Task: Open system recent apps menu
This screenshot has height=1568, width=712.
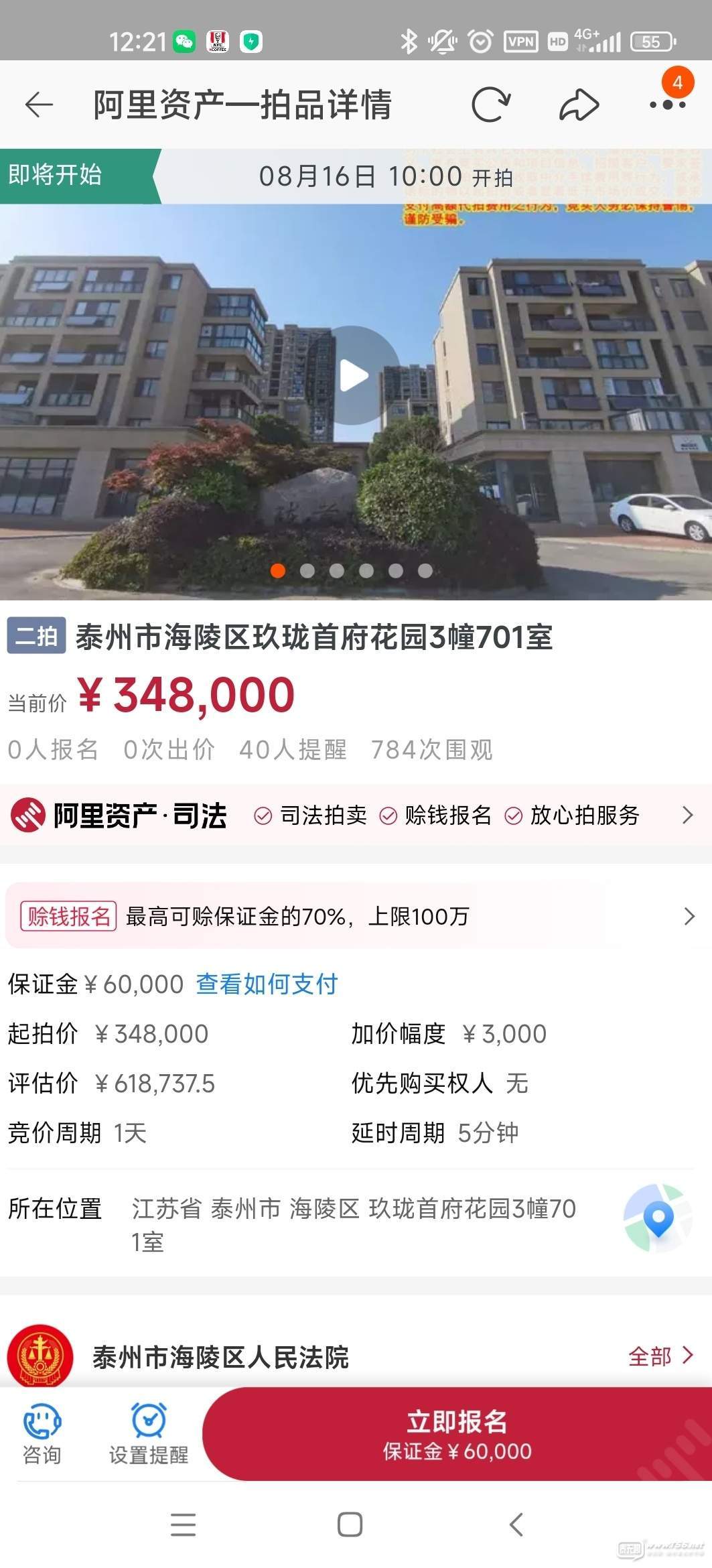Action: coord(183,1524)
